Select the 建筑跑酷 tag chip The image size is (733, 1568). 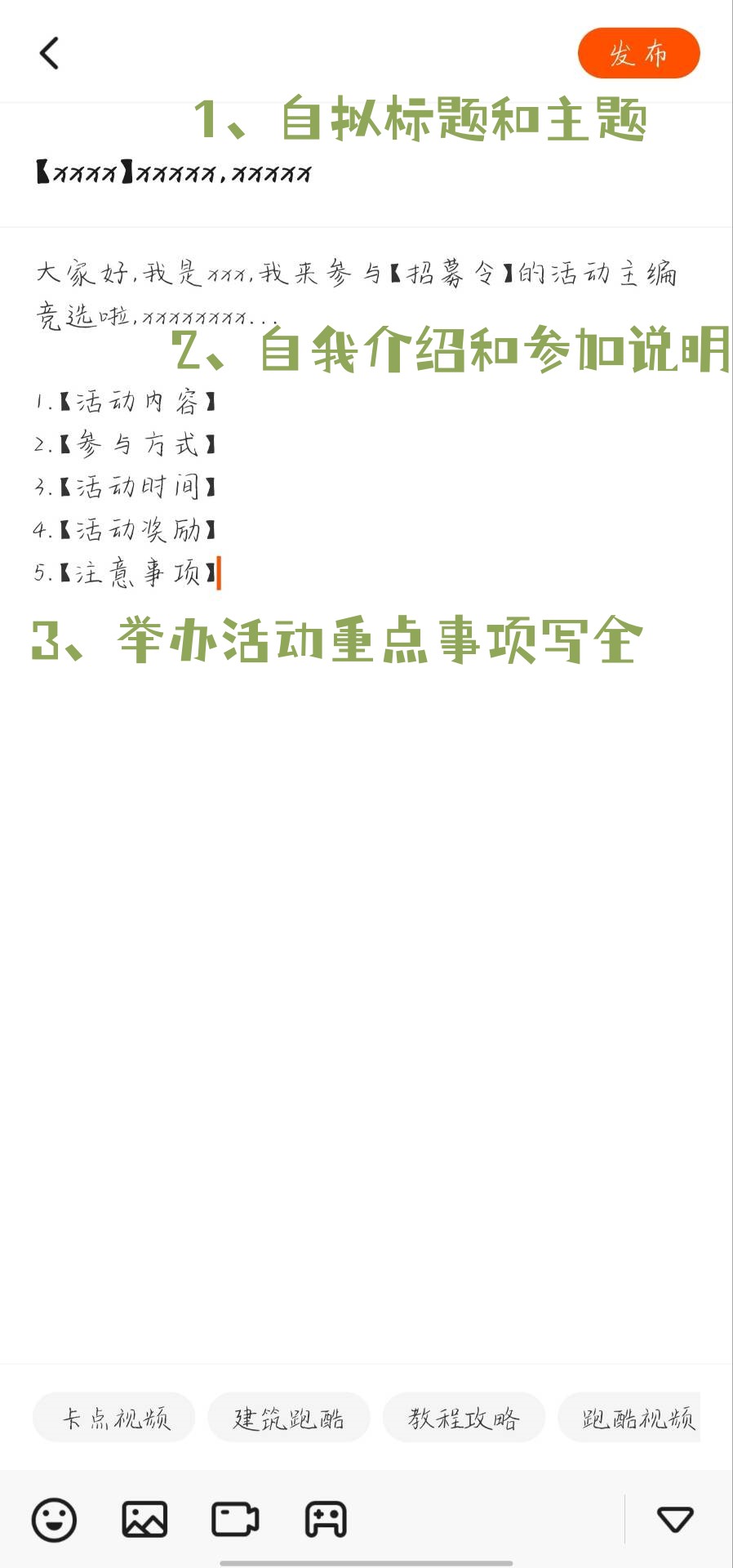point(289,1418)
